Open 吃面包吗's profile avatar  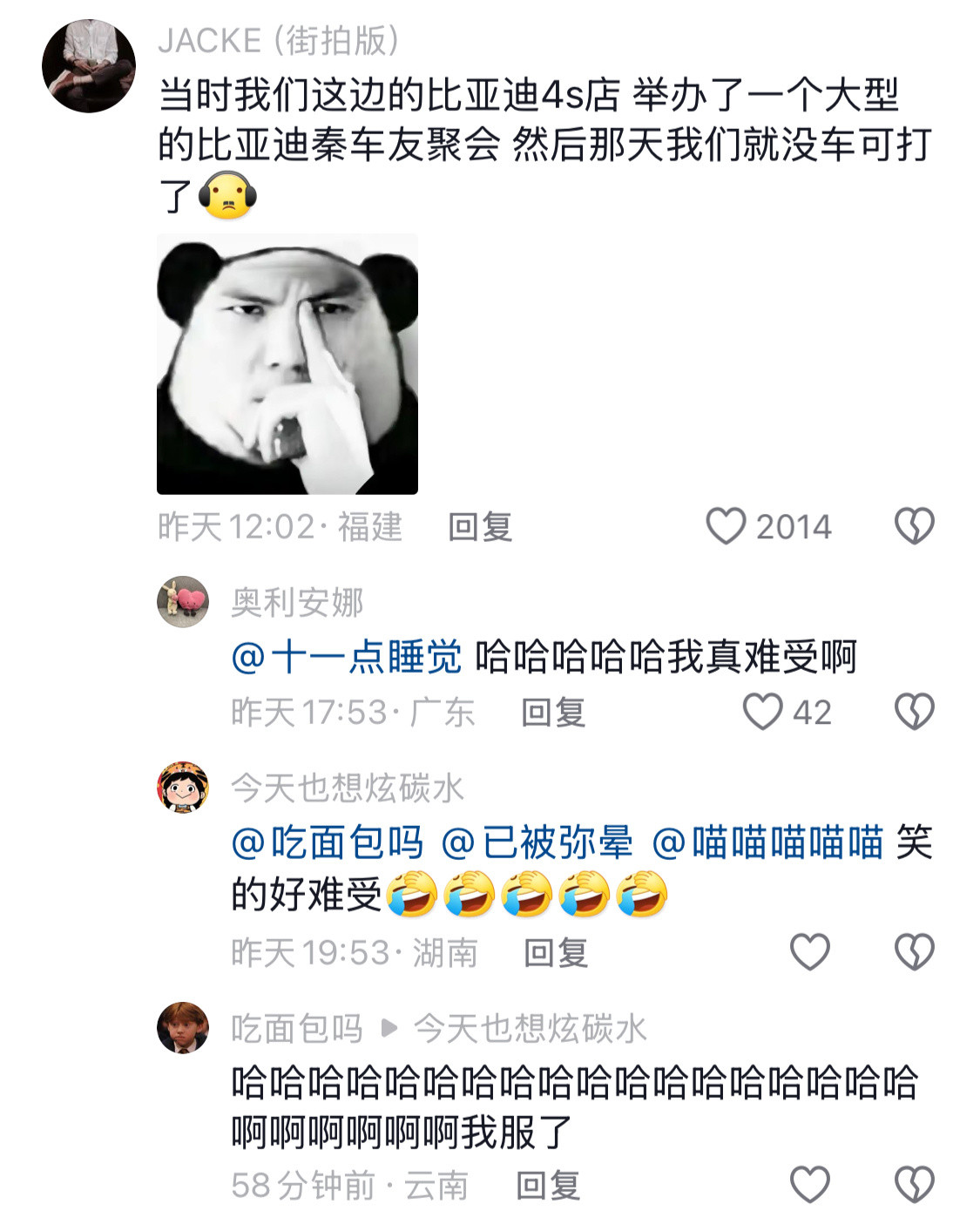184,1028
